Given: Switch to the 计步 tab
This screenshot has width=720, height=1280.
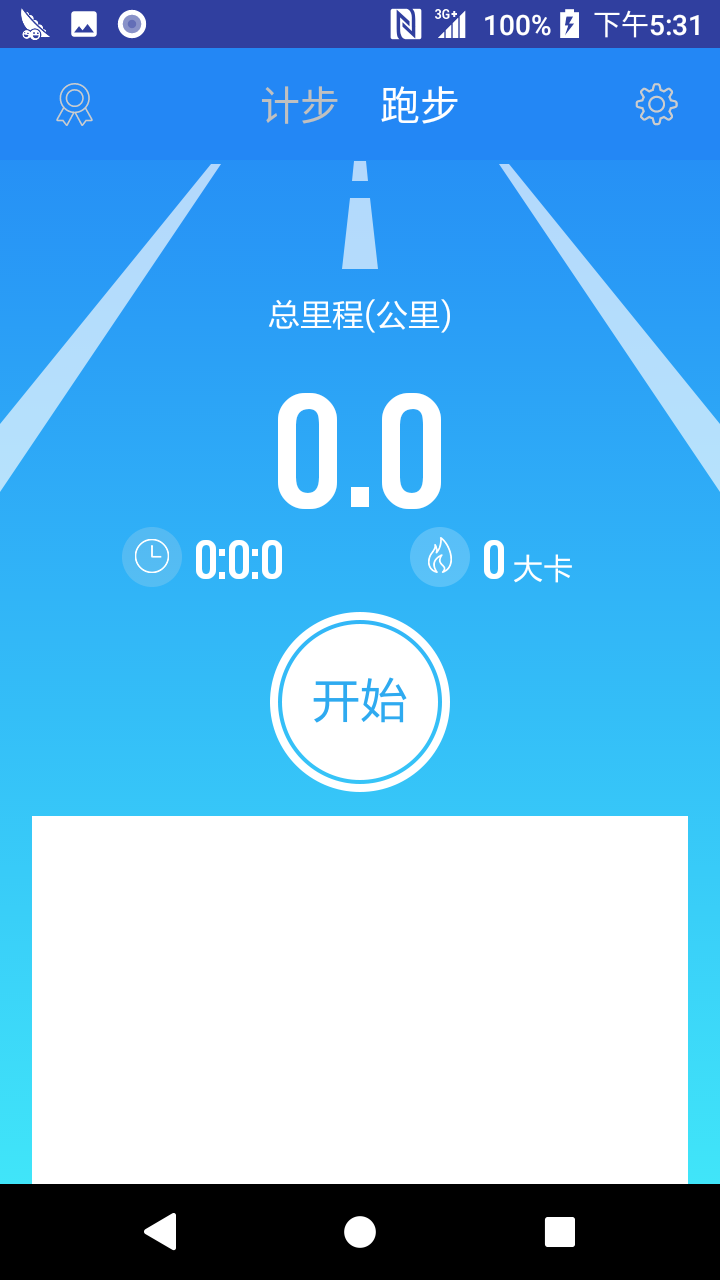Looking at the screenshot, I should pos(300,105).
